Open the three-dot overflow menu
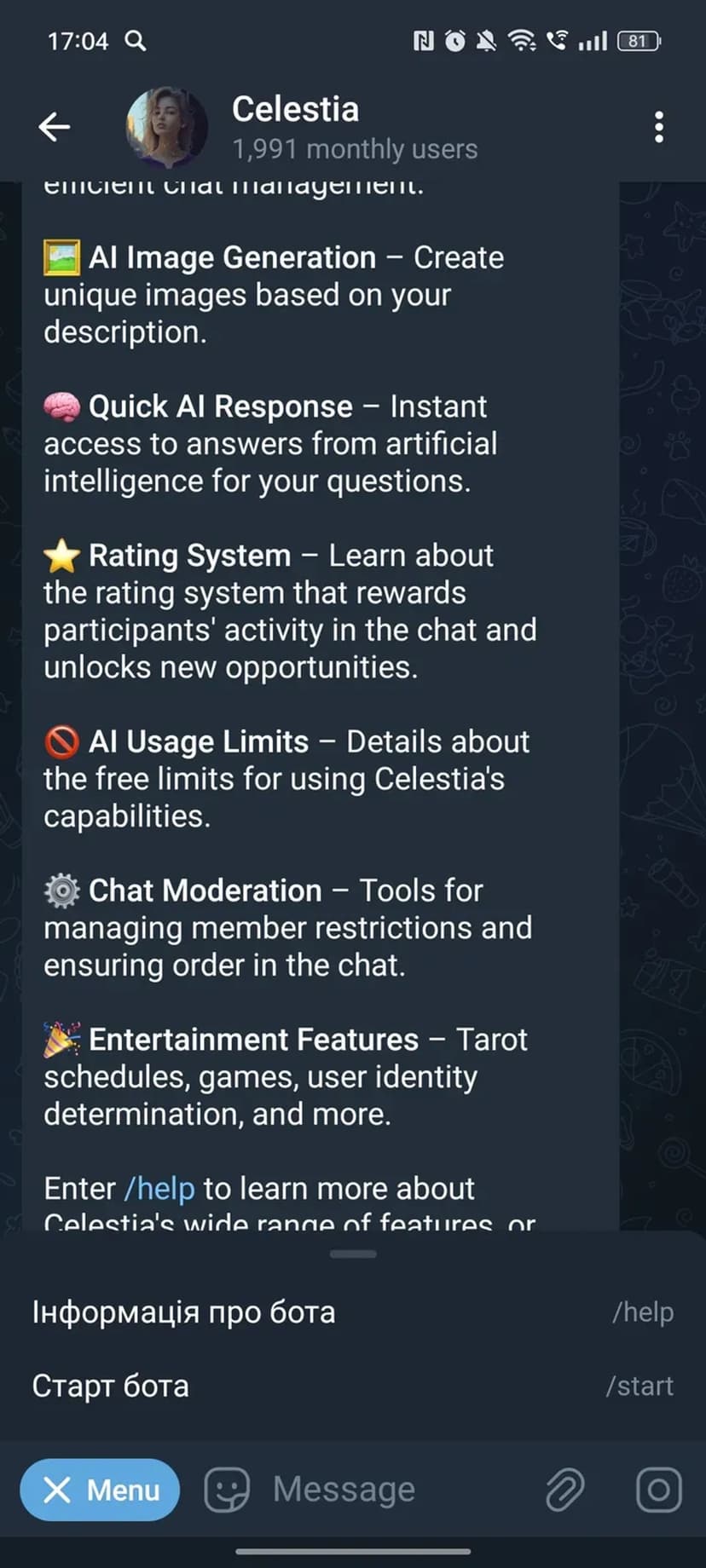Screen dimensions: 706x1568 (658, 127)
